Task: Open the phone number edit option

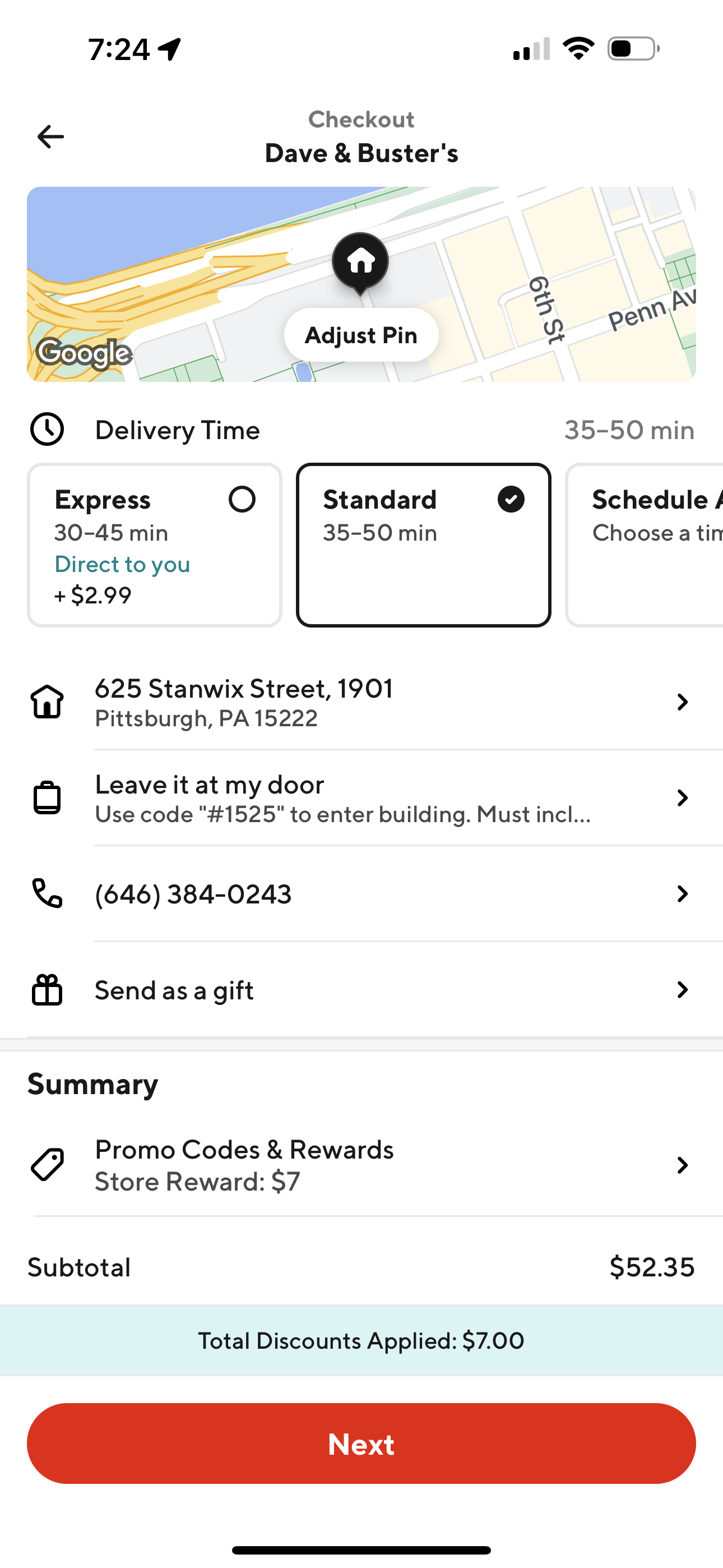Action: [x=682, y=893]
